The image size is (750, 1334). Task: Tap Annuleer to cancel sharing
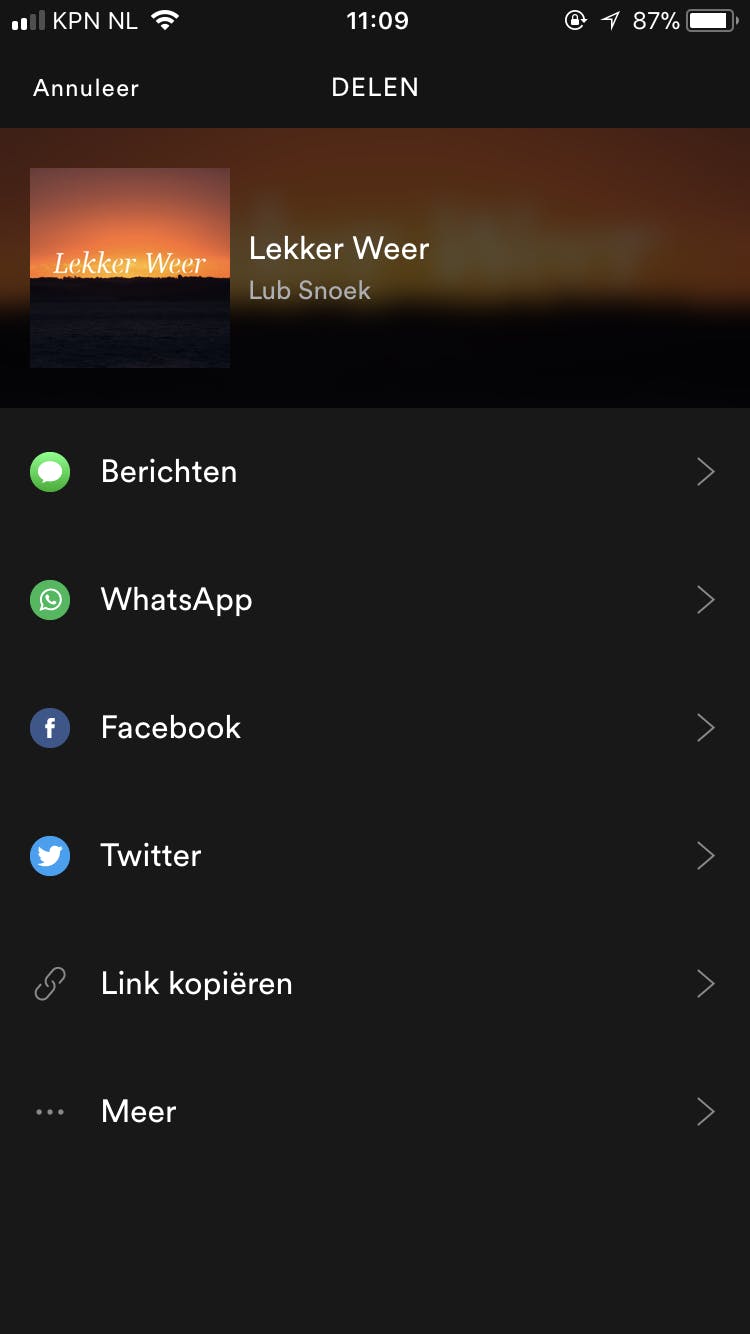[x=86, y=88]
